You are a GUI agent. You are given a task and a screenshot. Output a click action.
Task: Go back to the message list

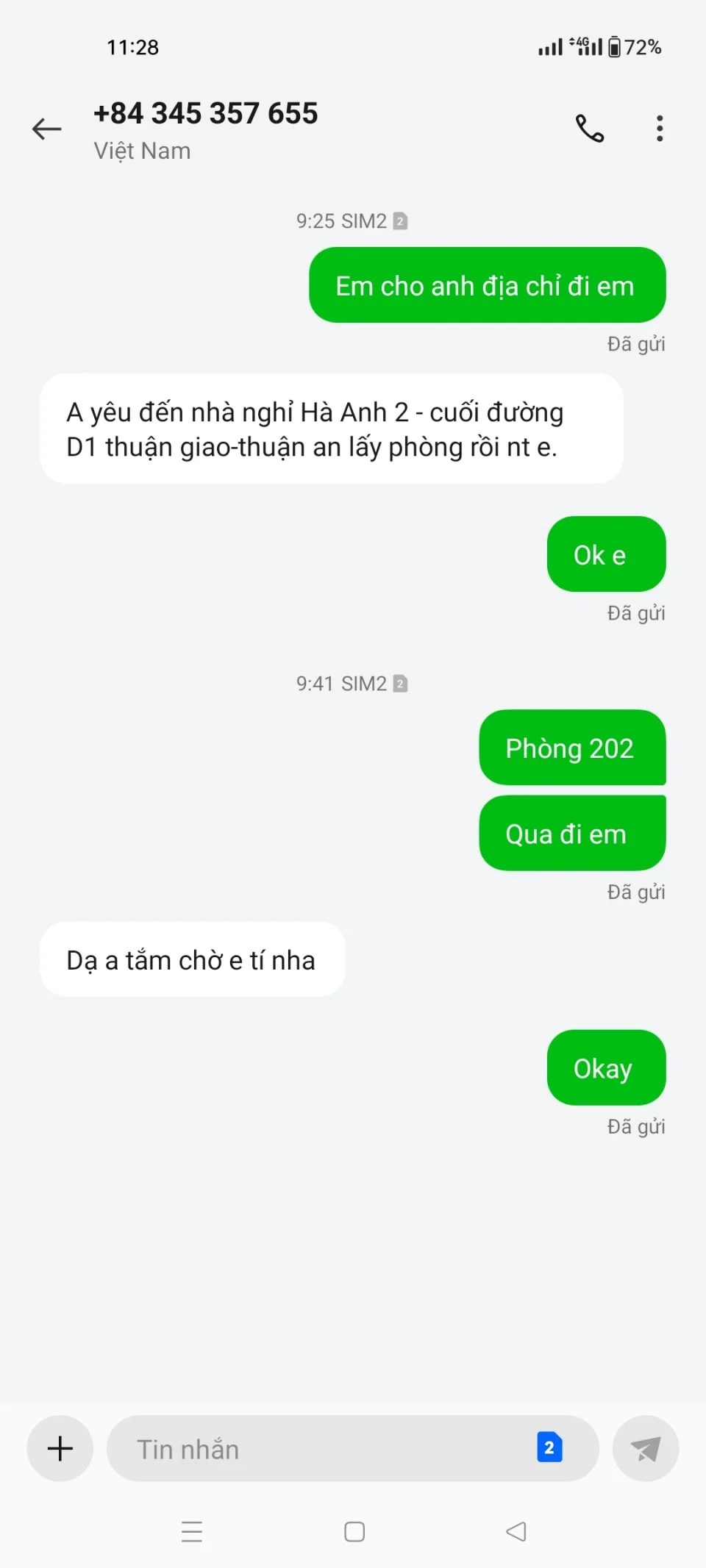tap(47, 129)
